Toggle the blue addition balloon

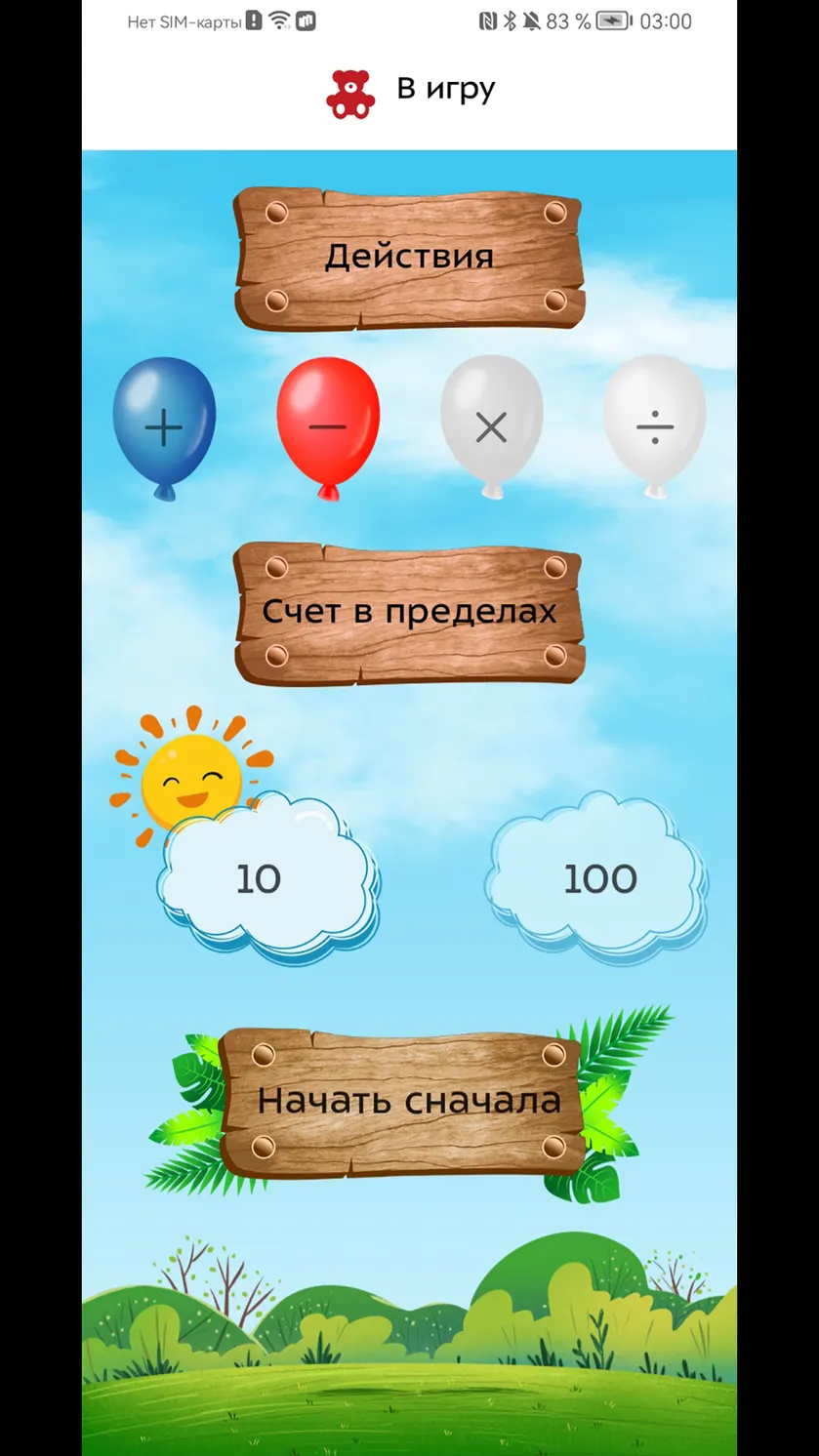pos(164,427)
